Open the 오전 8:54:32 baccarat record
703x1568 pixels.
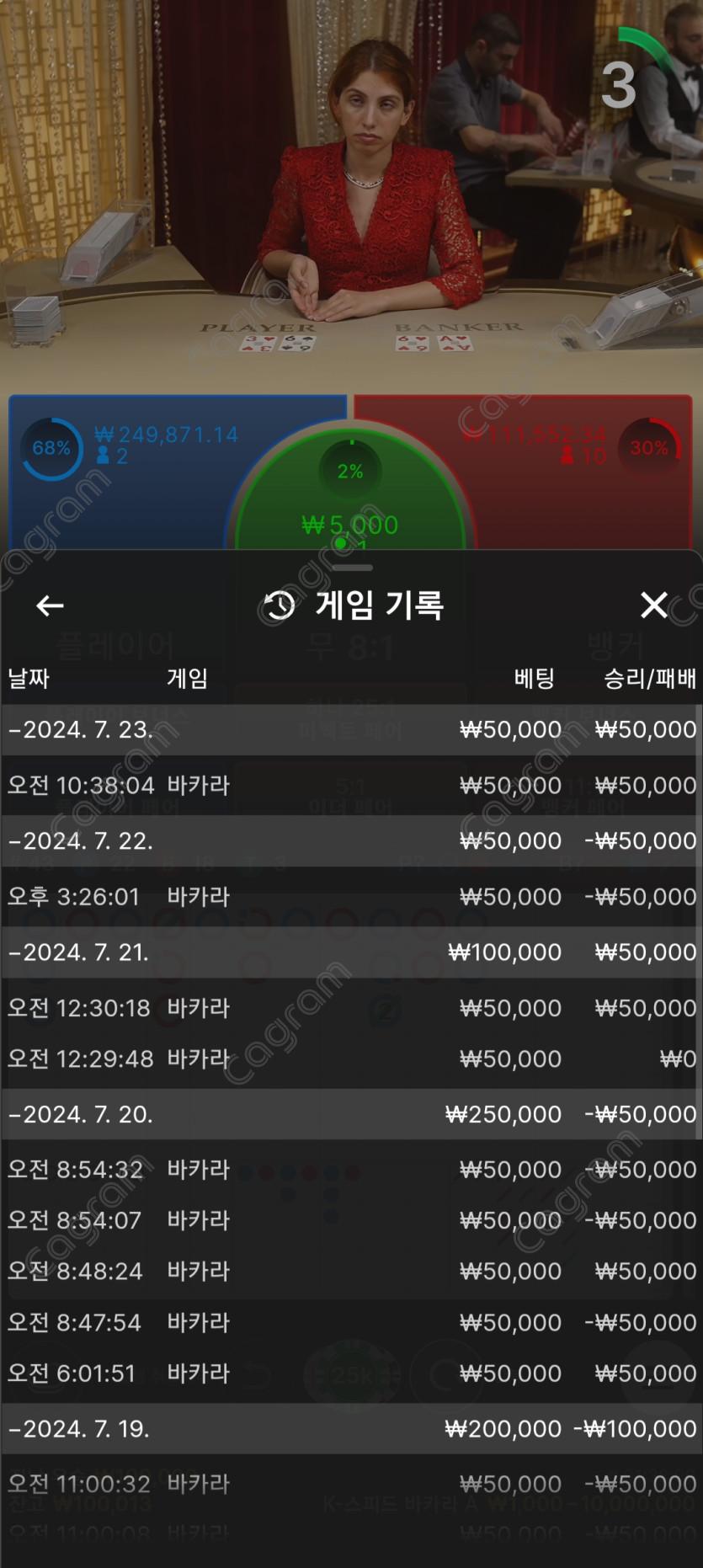(x=351, y=1170)
